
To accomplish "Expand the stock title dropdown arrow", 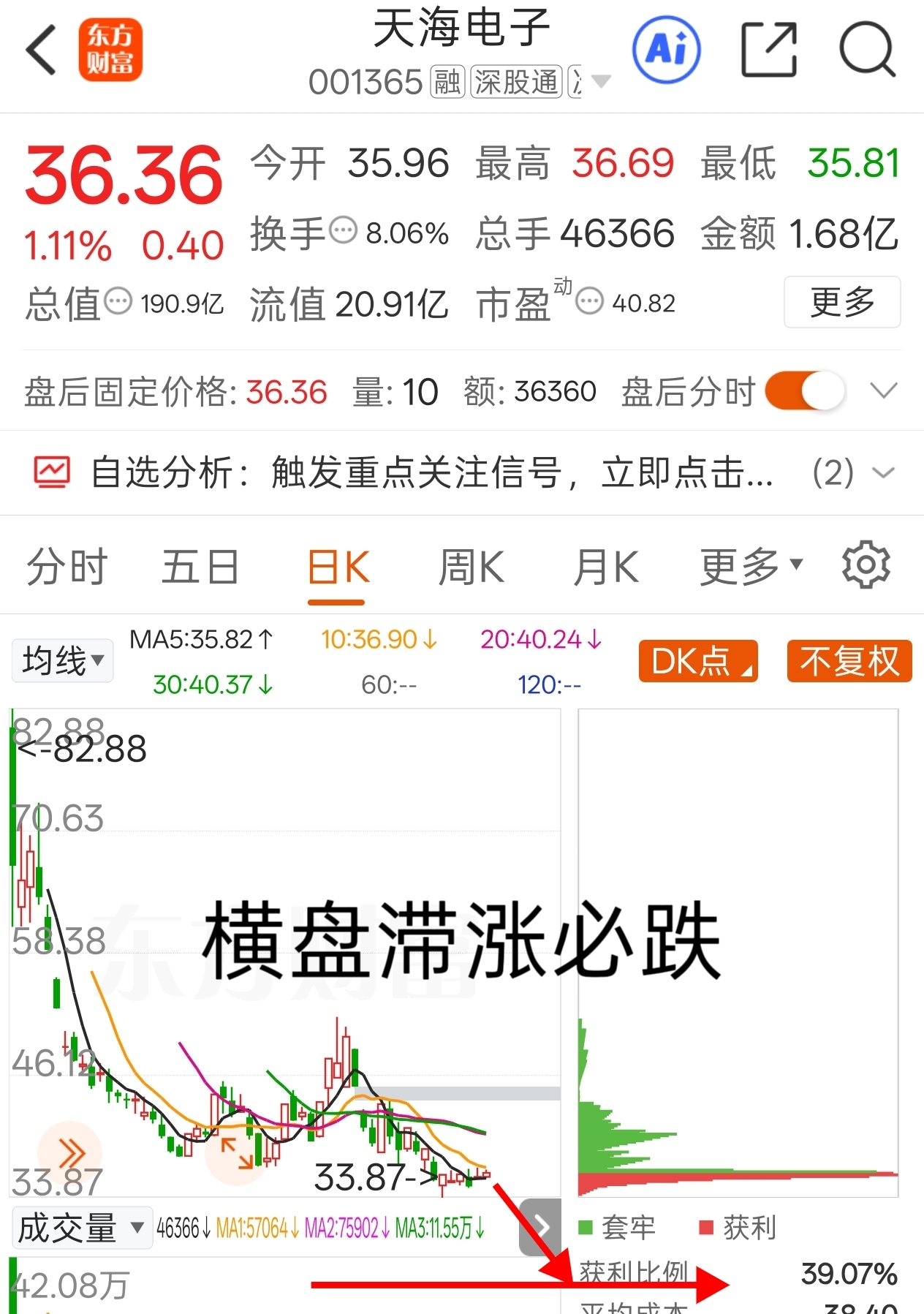I will pyautogui.click(x=601, y=81).
